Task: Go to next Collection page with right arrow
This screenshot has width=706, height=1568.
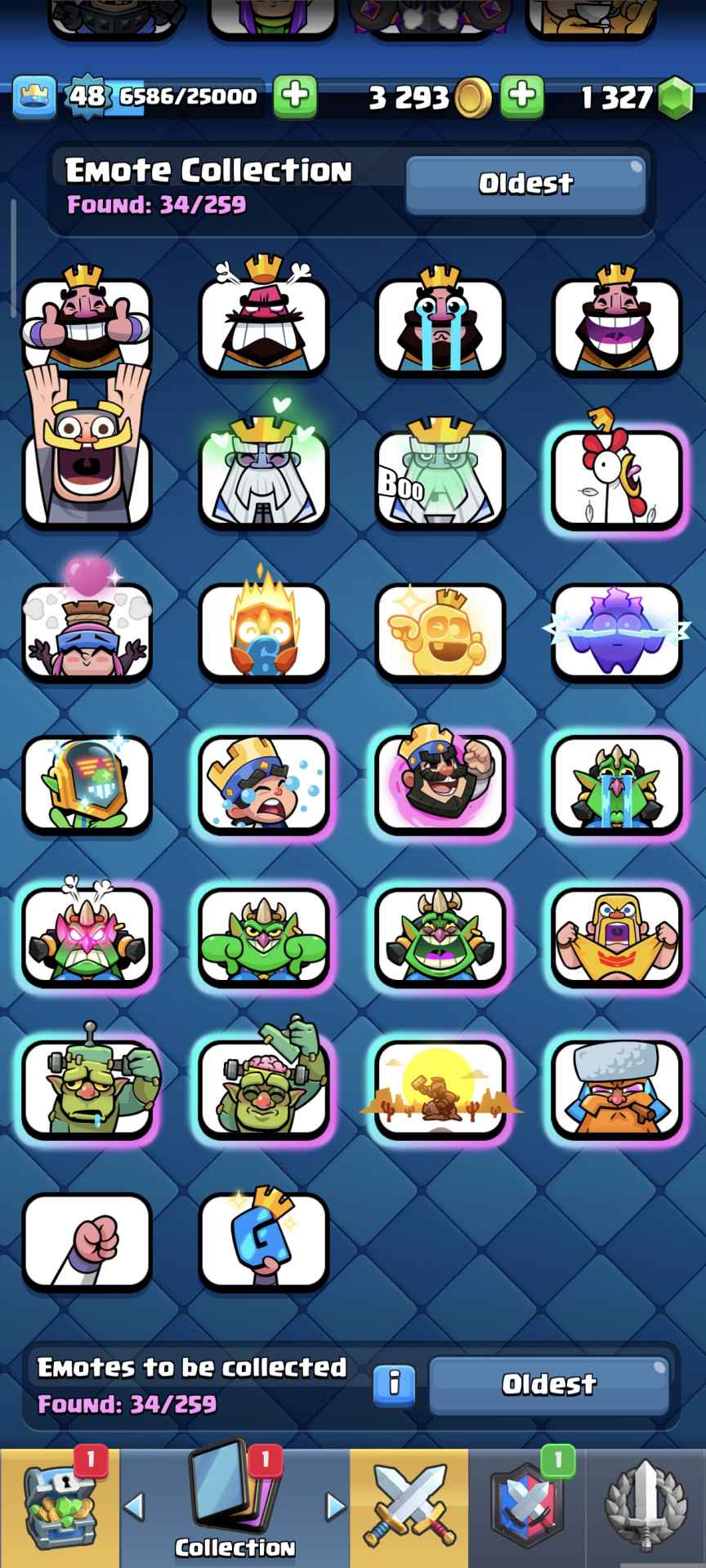Action: 335,1506
